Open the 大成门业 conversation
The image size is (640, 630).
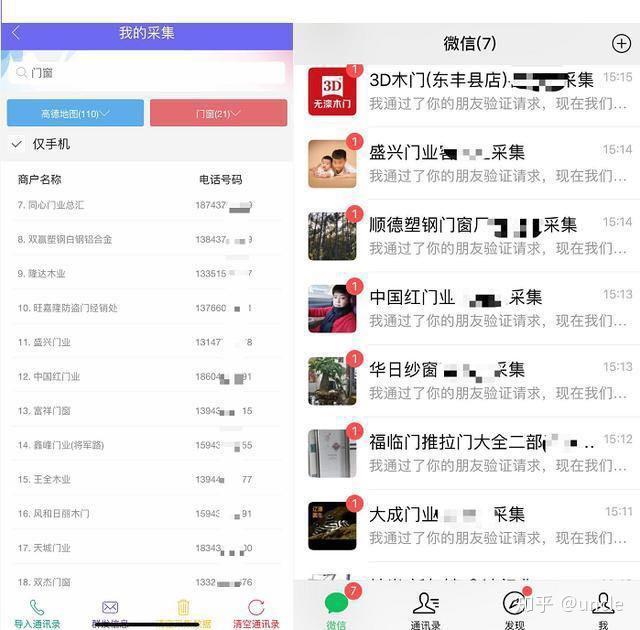pyautogui.click(x=470, y=526)
